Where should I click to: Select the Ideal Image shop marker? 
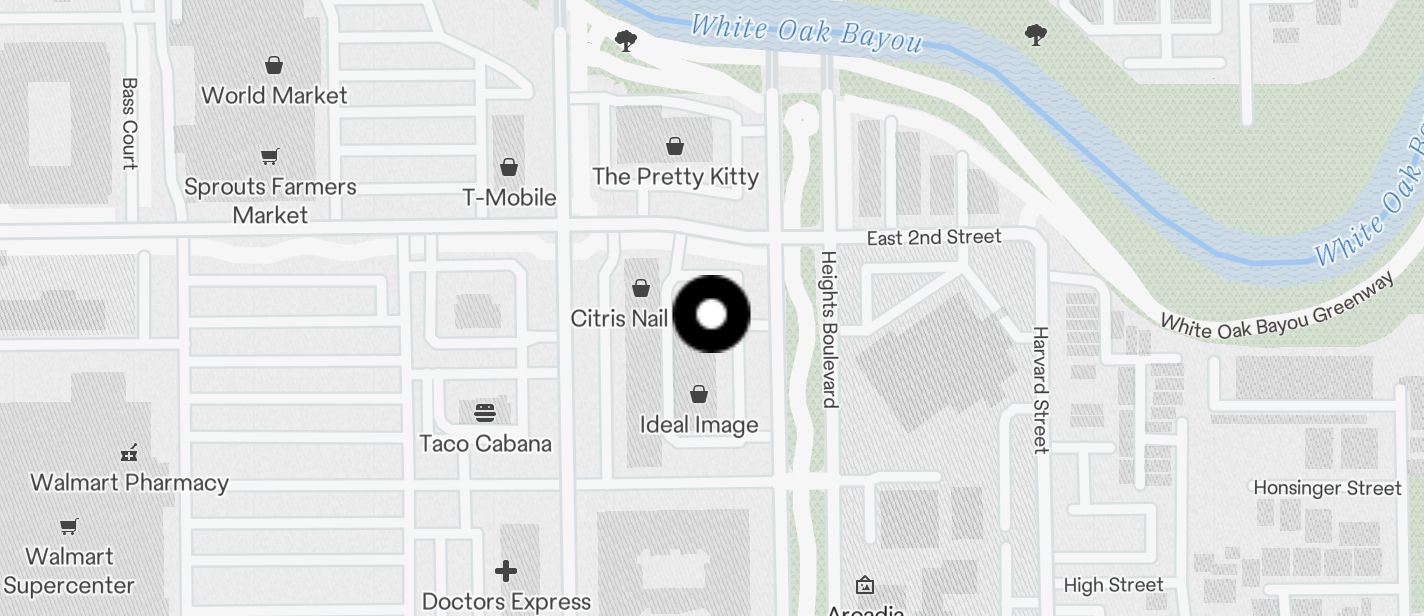[x=699, y=394]
